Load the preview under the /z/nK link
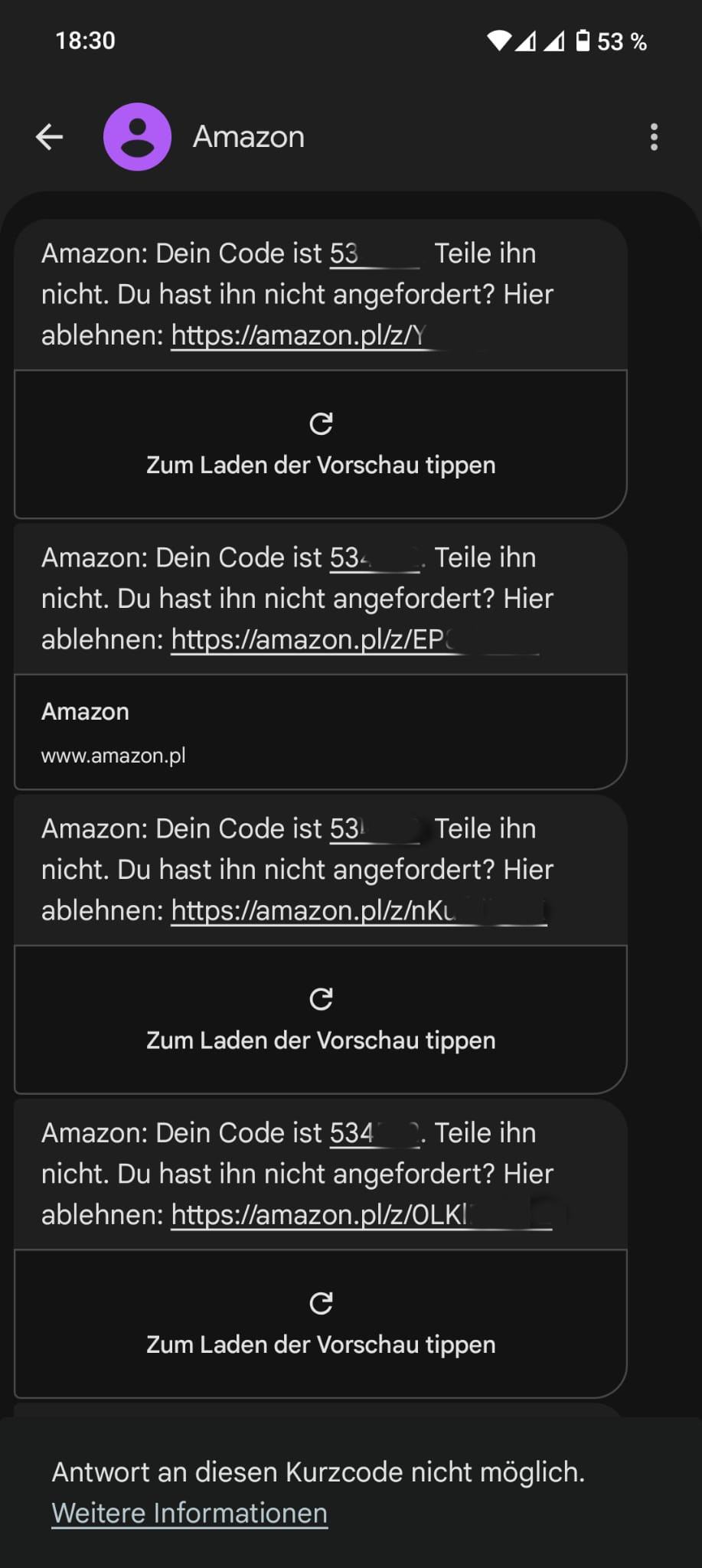 321,1020
